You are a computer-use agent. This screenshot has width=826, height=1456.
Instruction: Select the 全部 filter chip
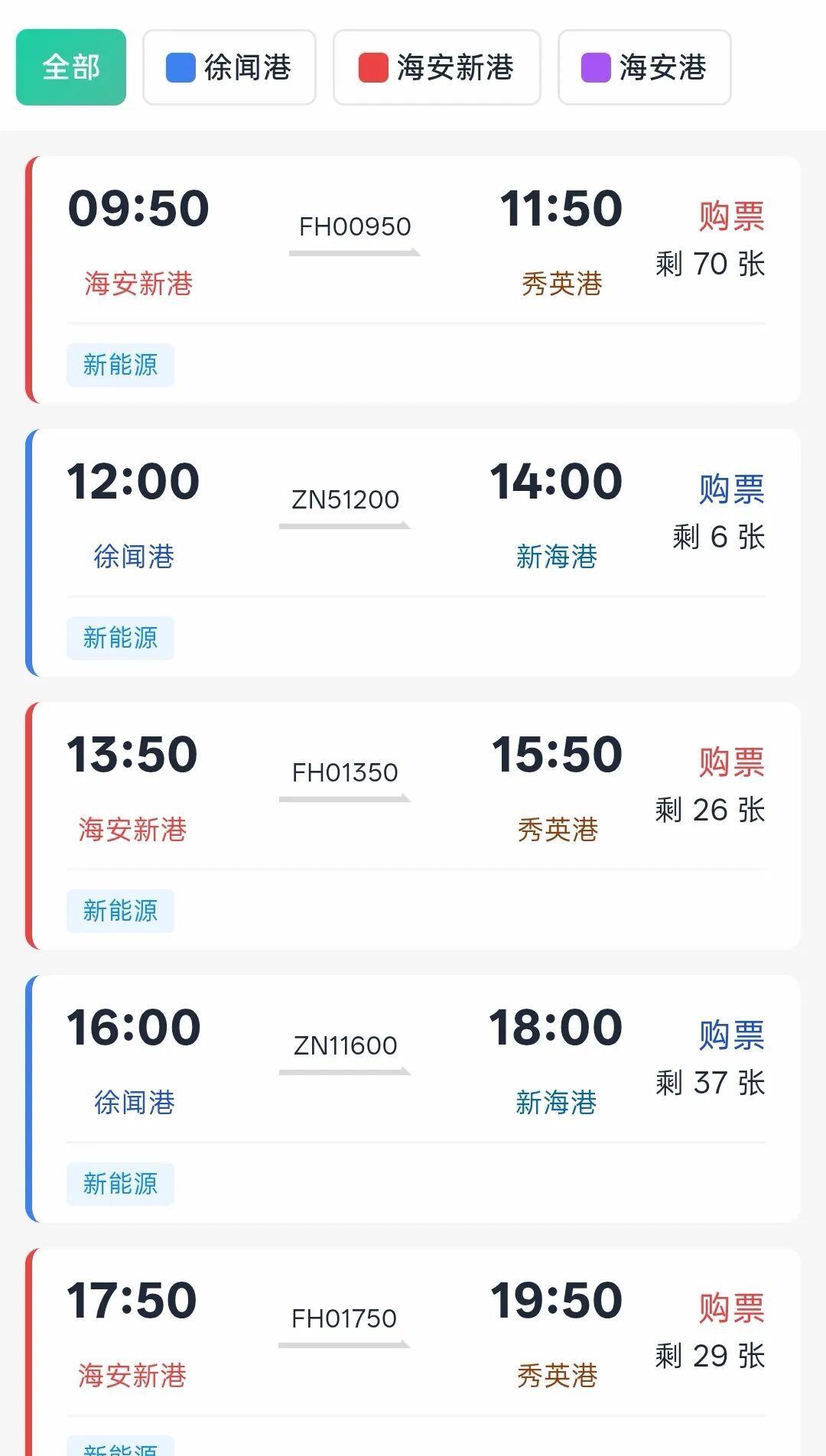71,67
